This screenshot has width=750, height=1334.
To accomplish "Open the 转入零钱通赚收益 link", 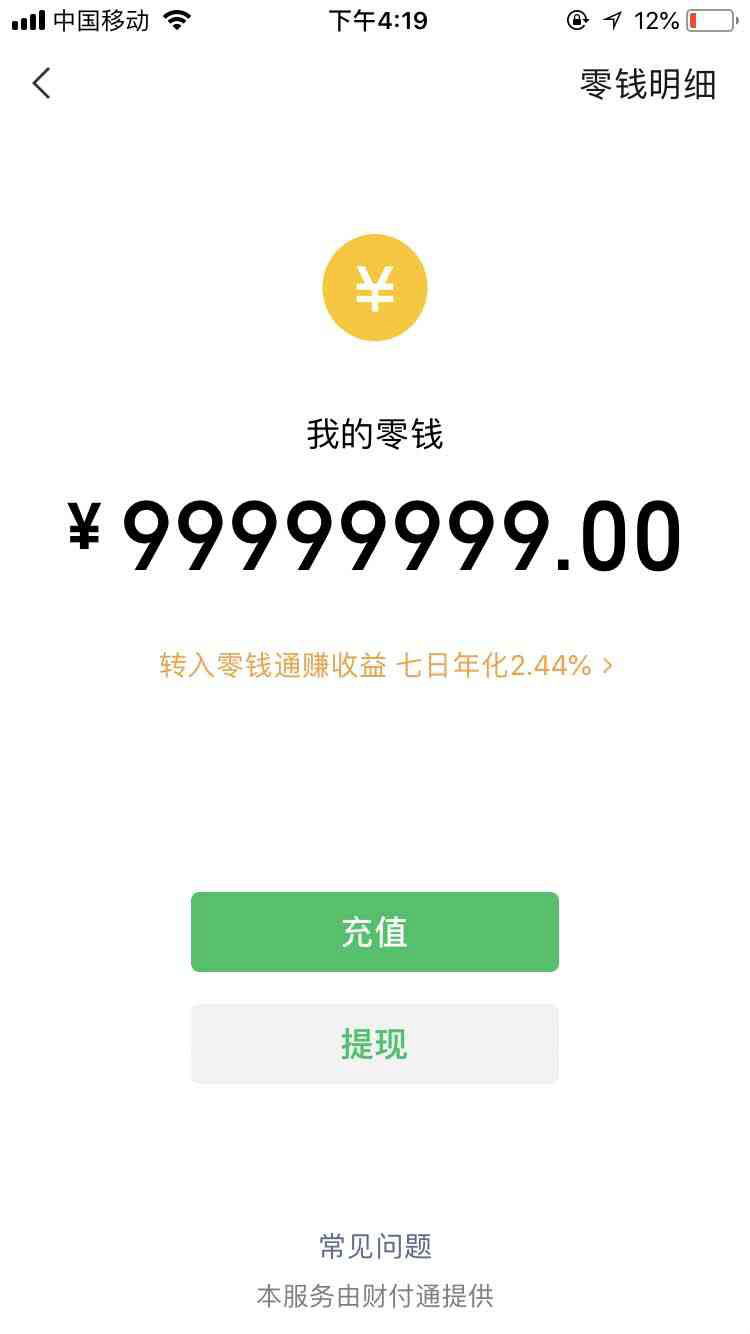I will click(x=385, y=666).
